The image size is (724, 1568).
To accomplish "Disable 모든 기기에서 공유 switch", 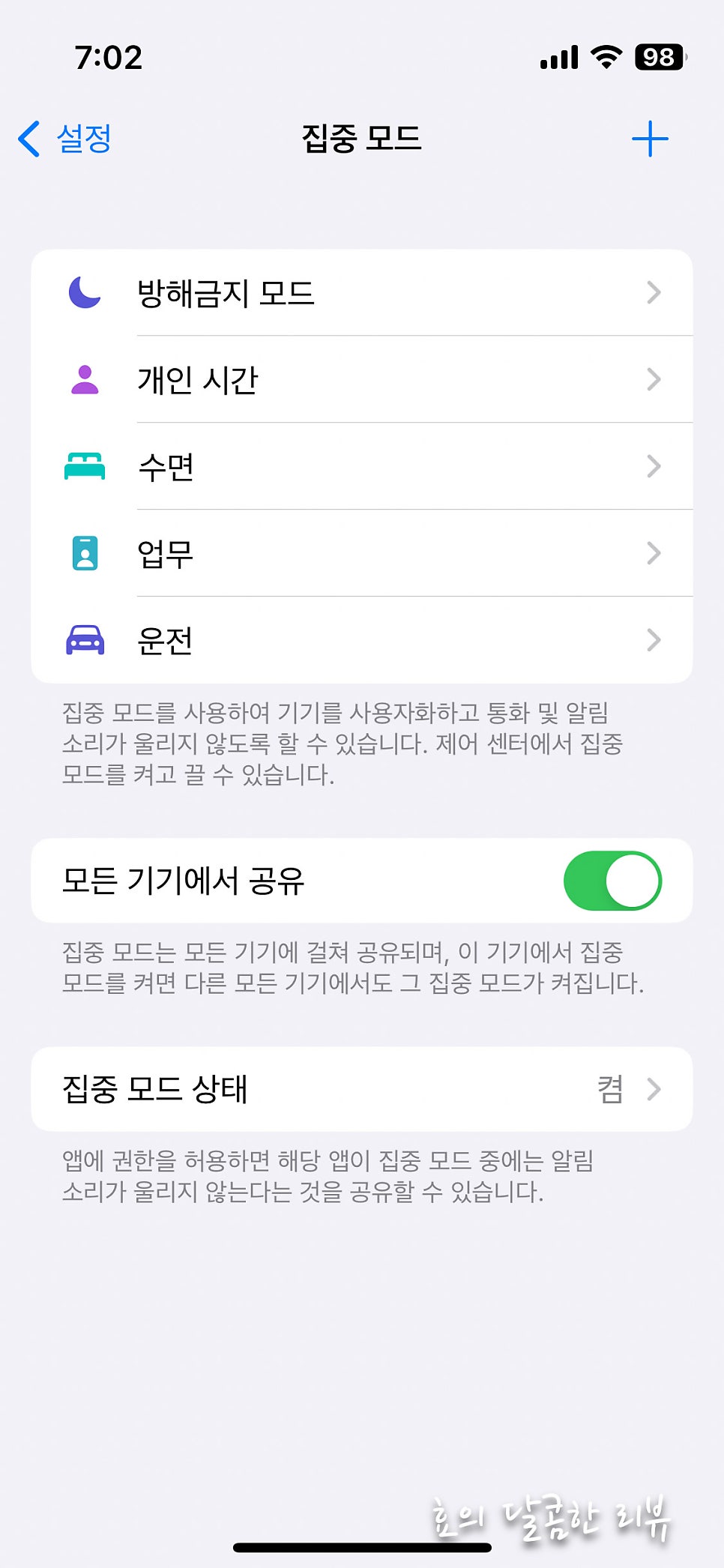I will coord(612,881).
